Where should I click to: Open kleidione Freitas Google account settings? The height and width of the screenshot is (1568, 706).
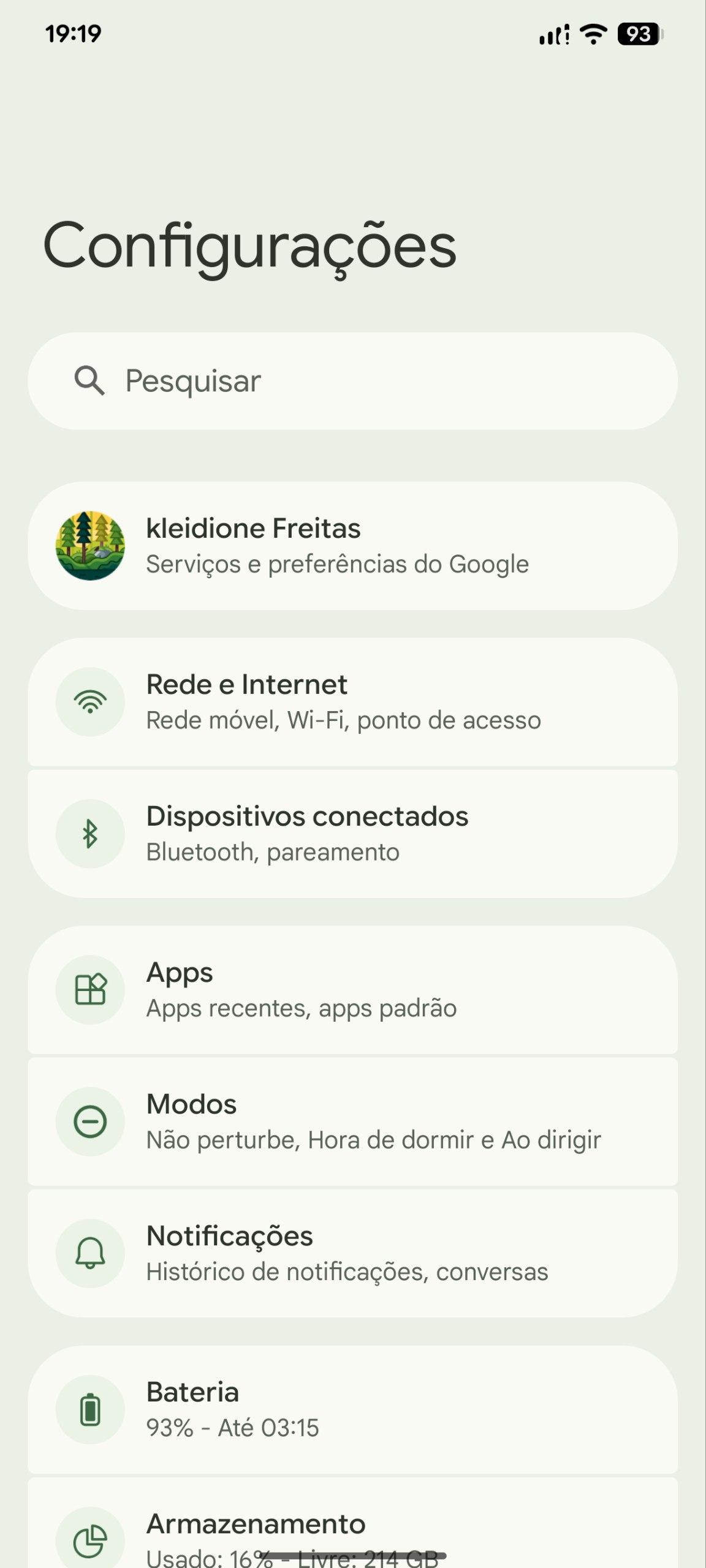pyautogui.click(x=352, y=546)
